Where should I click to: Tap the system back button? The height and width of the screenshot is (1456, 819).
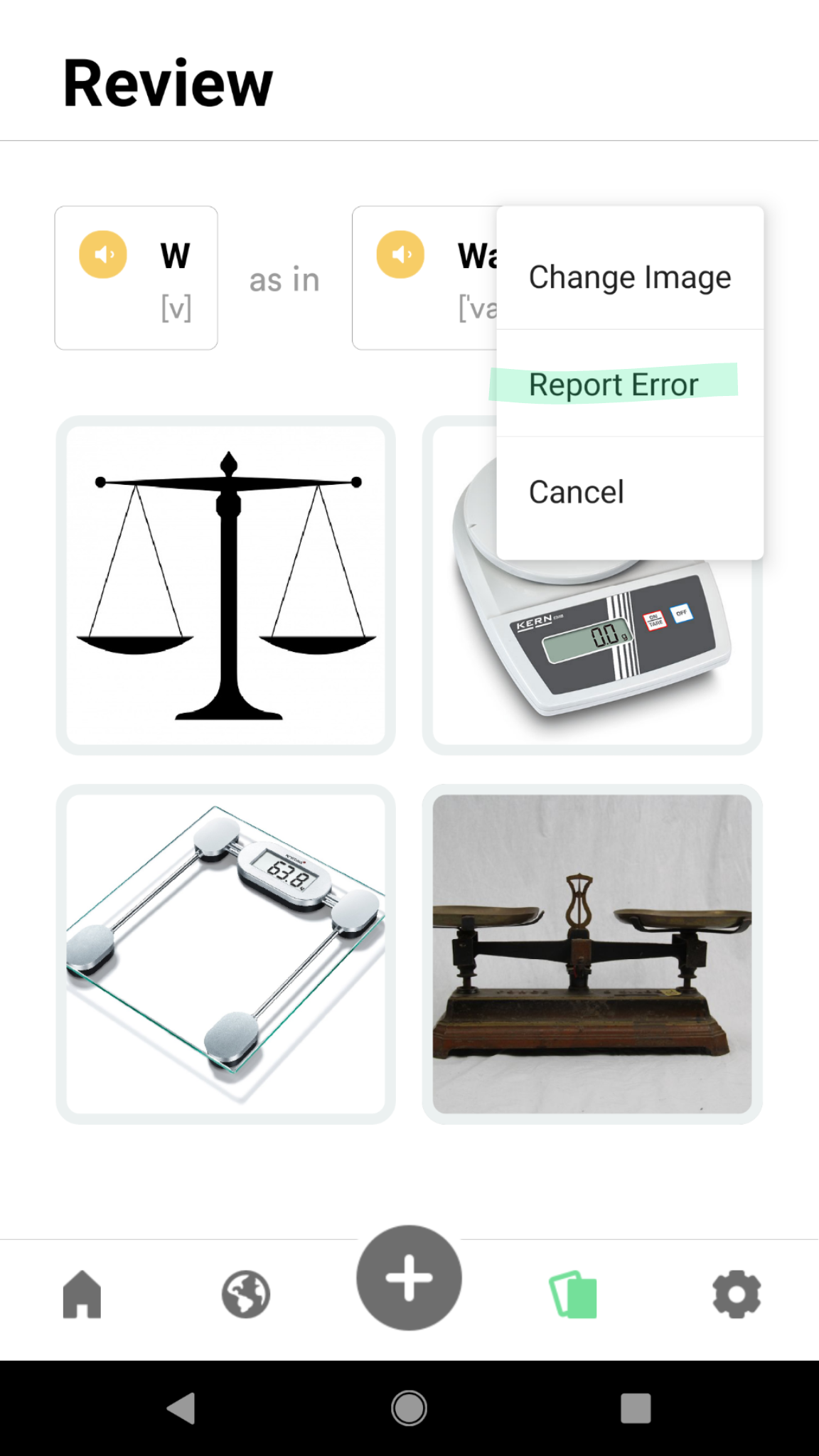[182, 1408]
